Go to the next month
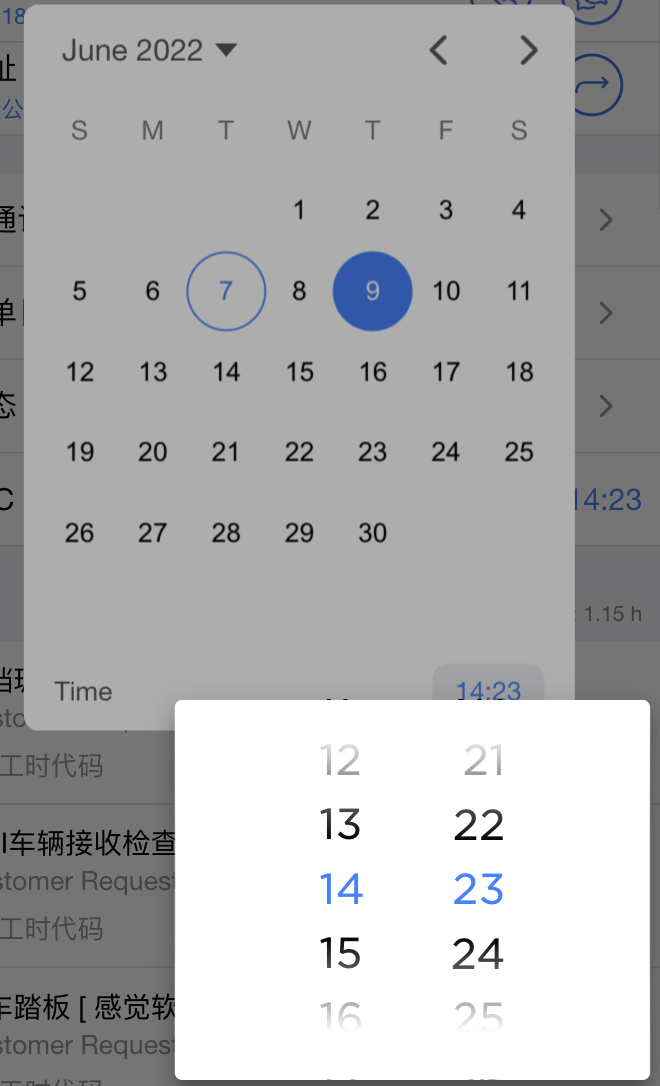 tap(529, 50)
